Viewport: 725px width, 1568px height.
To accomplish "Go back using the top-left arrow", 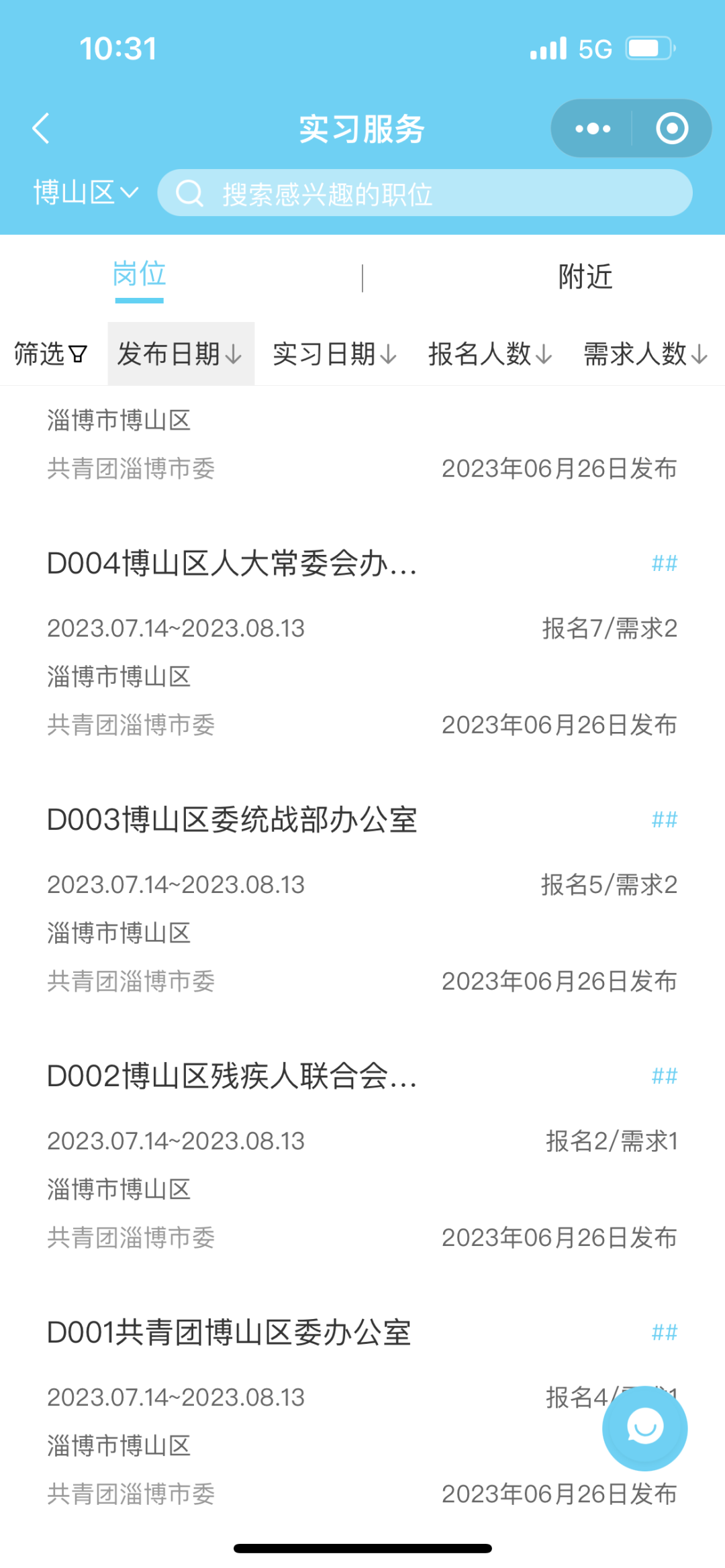I will (41, 128).
